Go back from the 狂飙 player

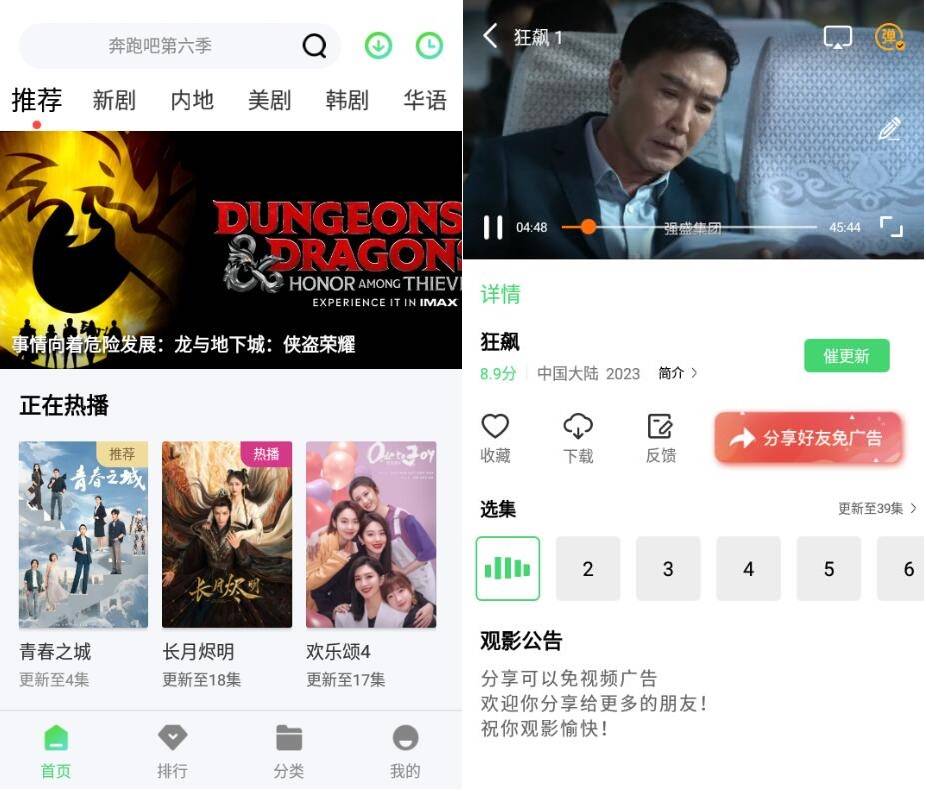pyautogui.click(x=490, y=37)
